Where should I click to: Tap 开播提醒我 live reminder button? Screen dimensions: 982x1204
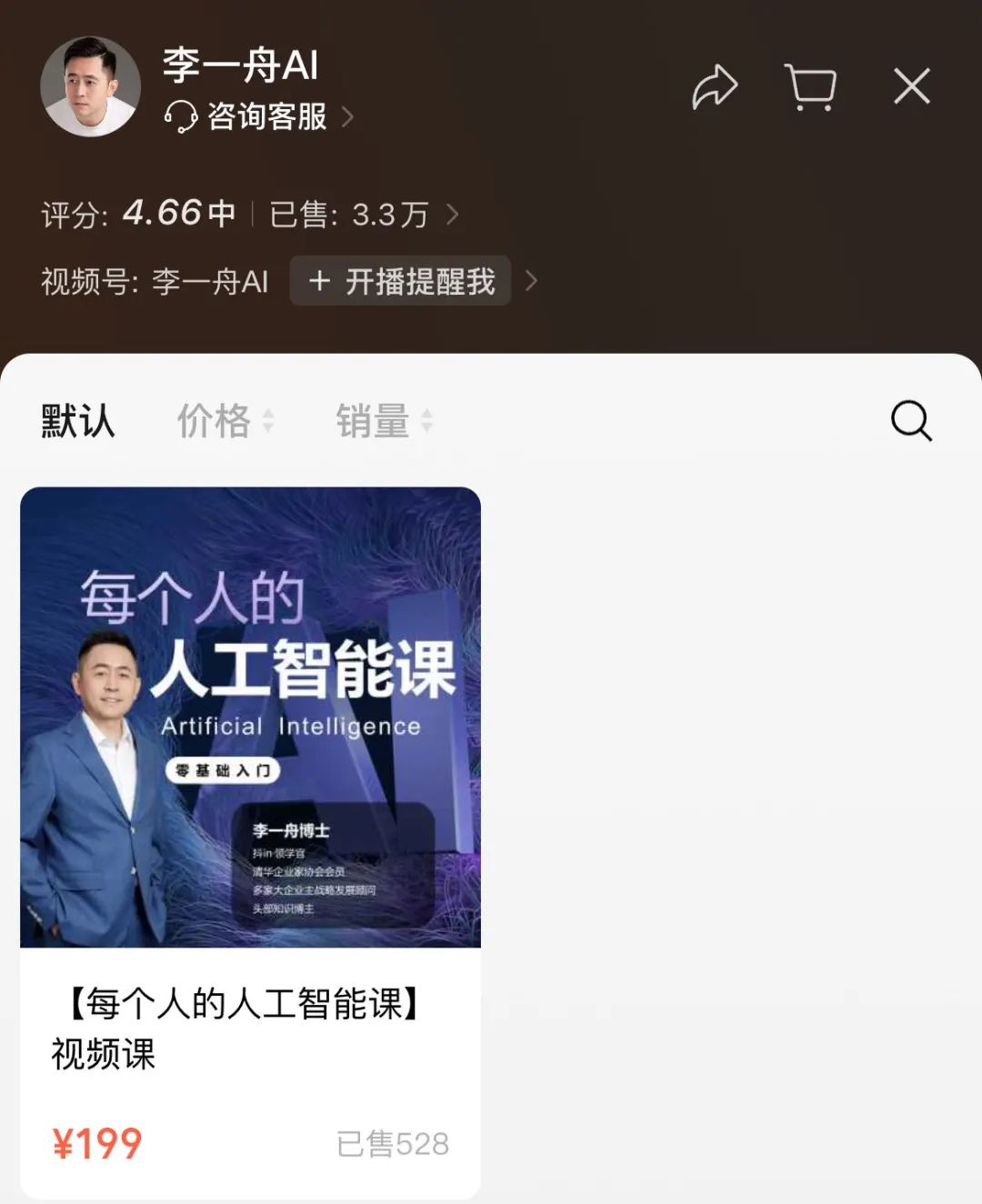click(x=400, y=281)
